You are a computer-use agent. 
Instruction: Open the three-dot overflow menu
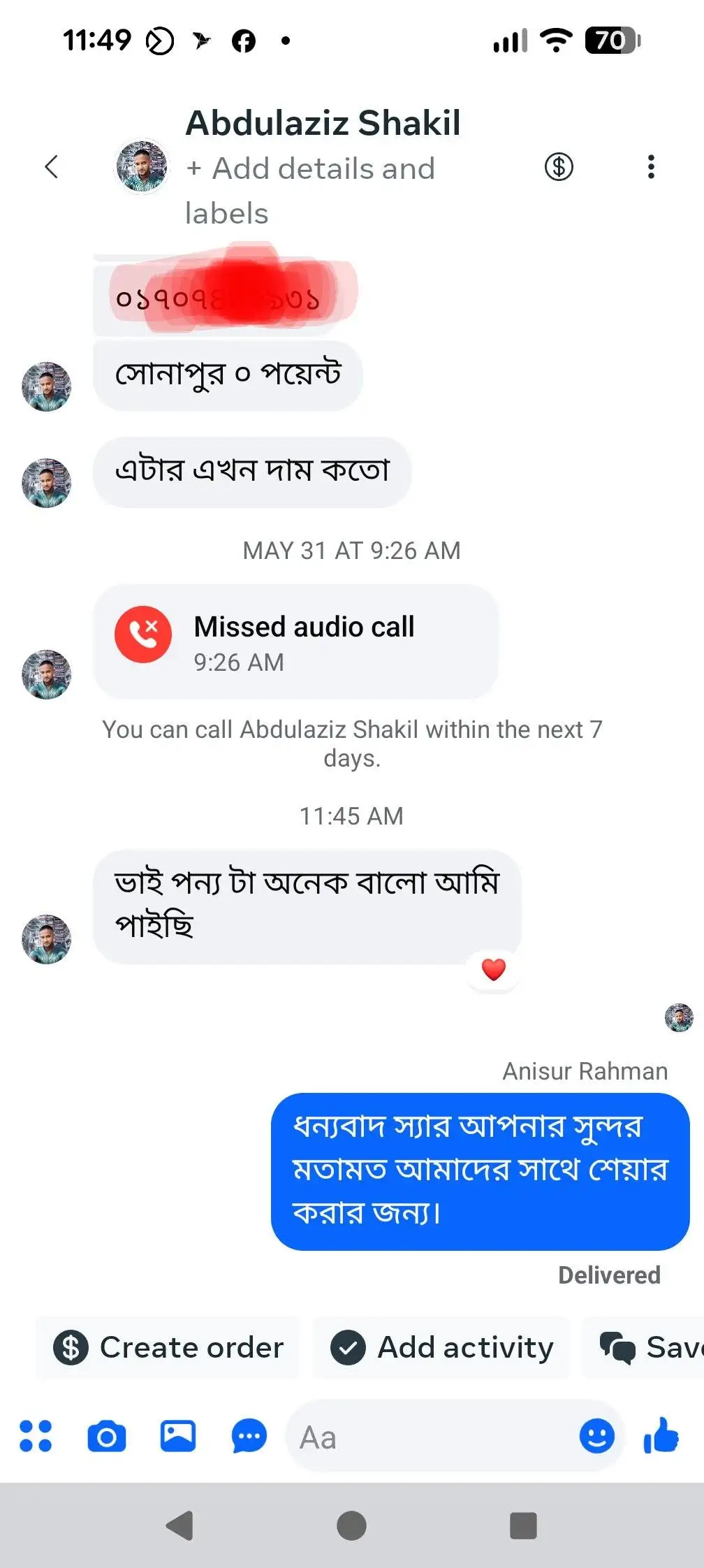651,167
